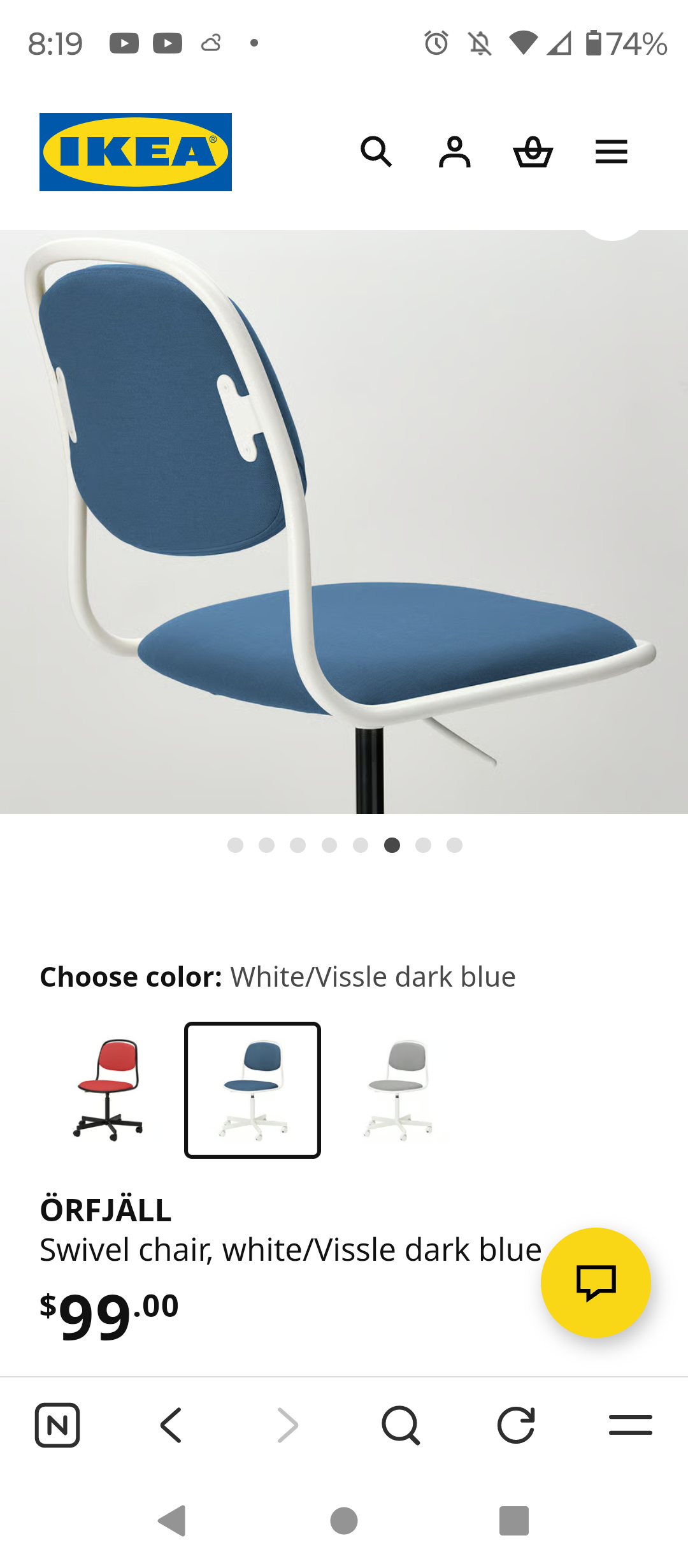Image resolution: width=688 pixels, height=1568 pixels.
Task: Select the red chair color option
Action: [108, 1090]
